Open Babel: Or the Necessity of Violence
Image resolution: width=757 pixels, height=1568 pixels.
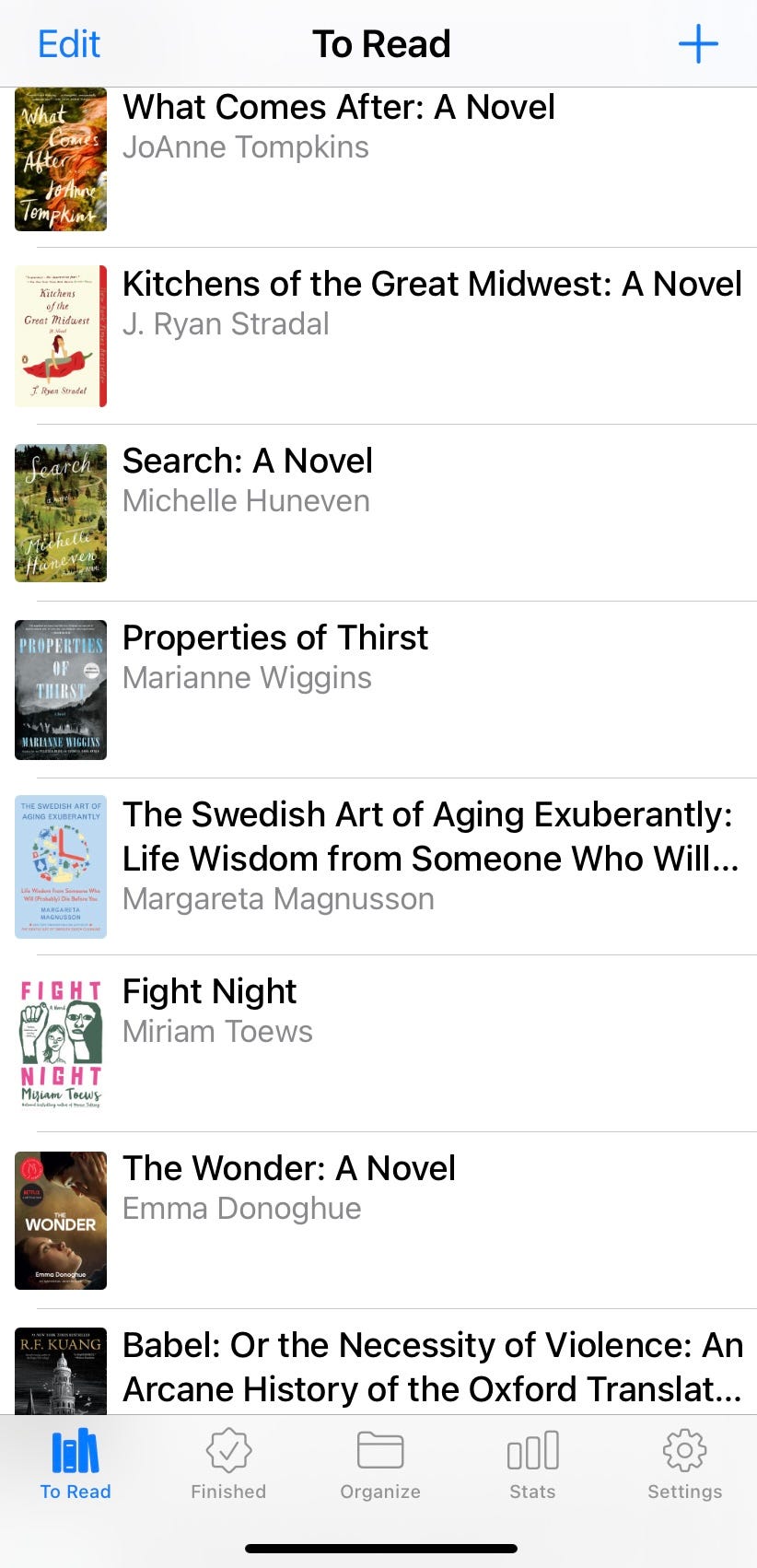(378, 1363)
